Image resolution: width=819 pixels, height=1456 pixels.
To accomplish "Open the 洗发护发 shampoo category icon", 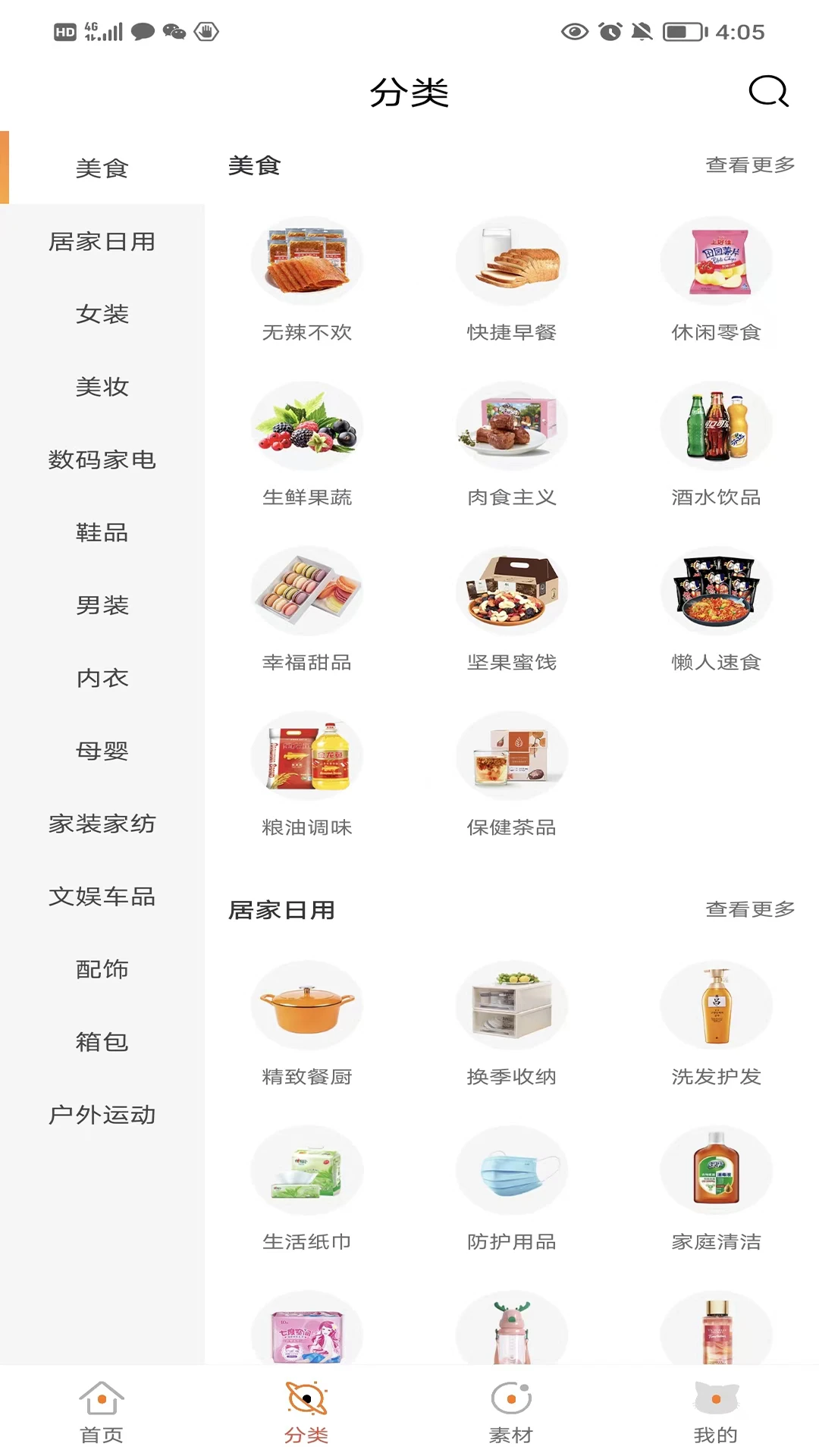I will (717, 1004).
